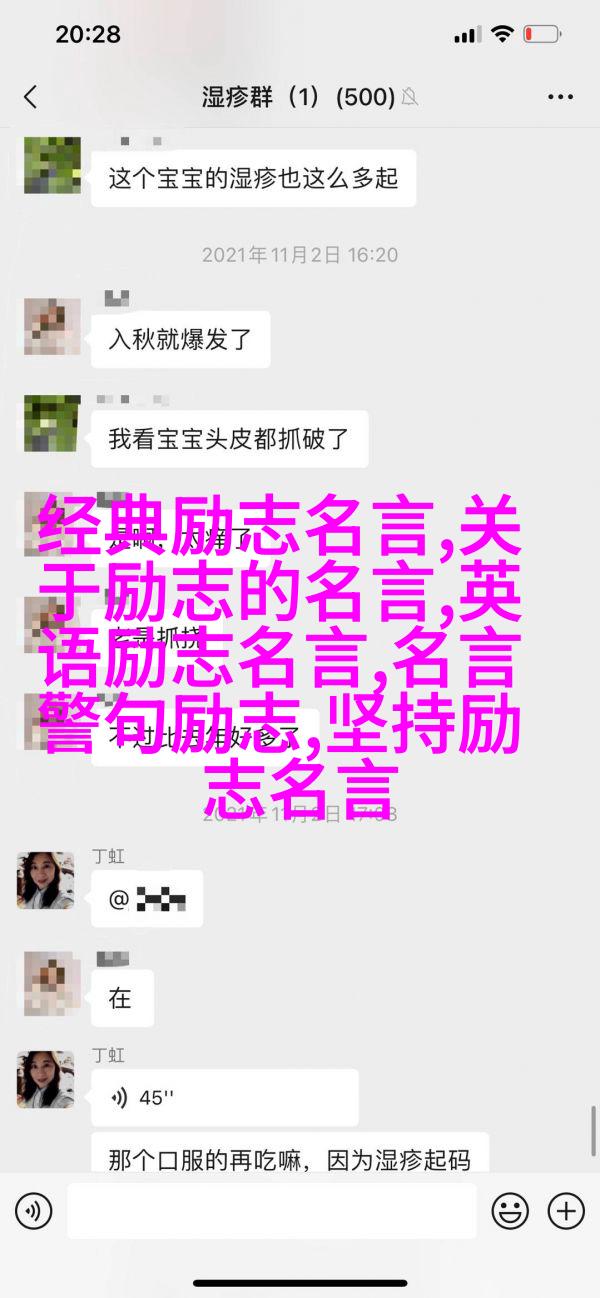The height and width of the screenshot is (1298, 600).
Task: Focus the message text field
Action: 272,1211
